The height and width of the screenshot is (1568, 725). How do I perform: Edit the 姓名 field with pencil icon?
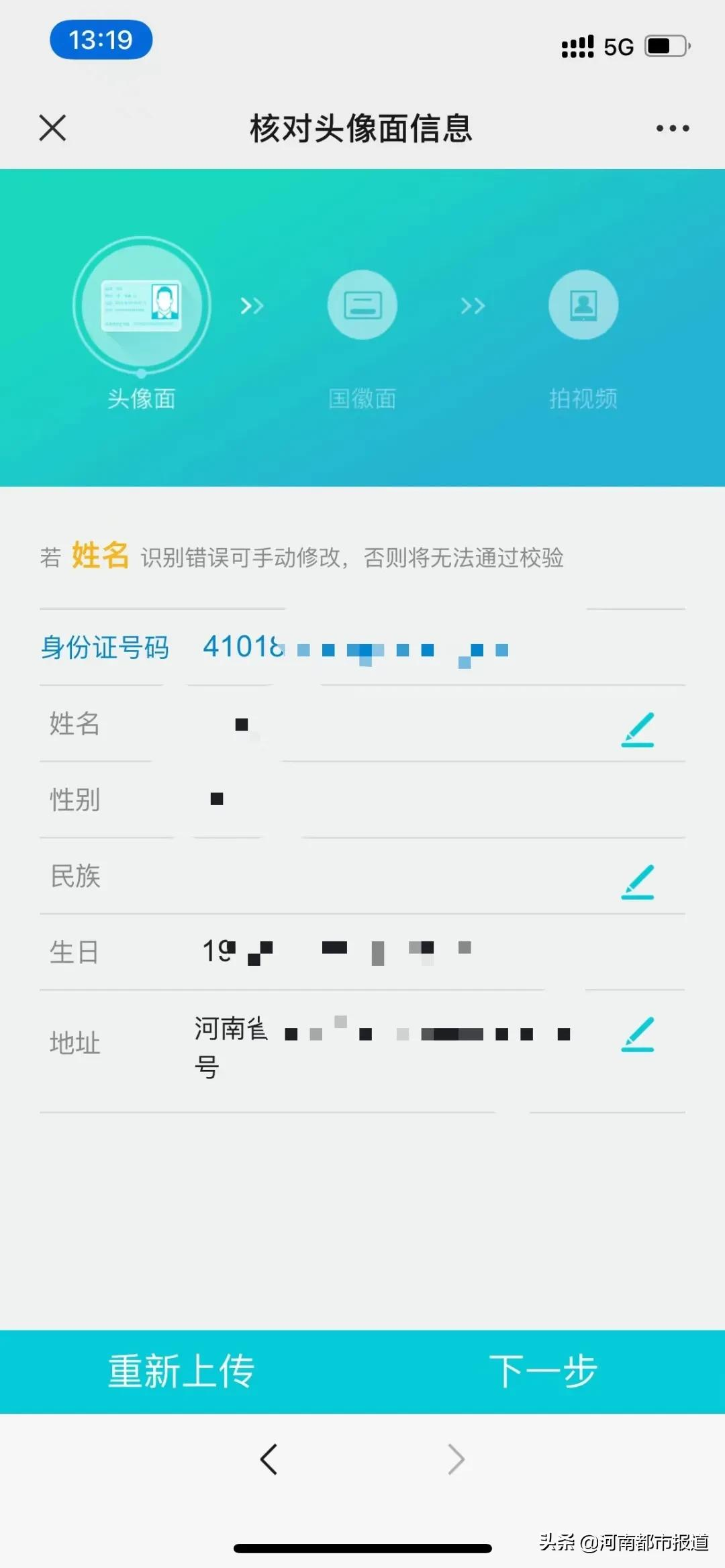[638, 730]
